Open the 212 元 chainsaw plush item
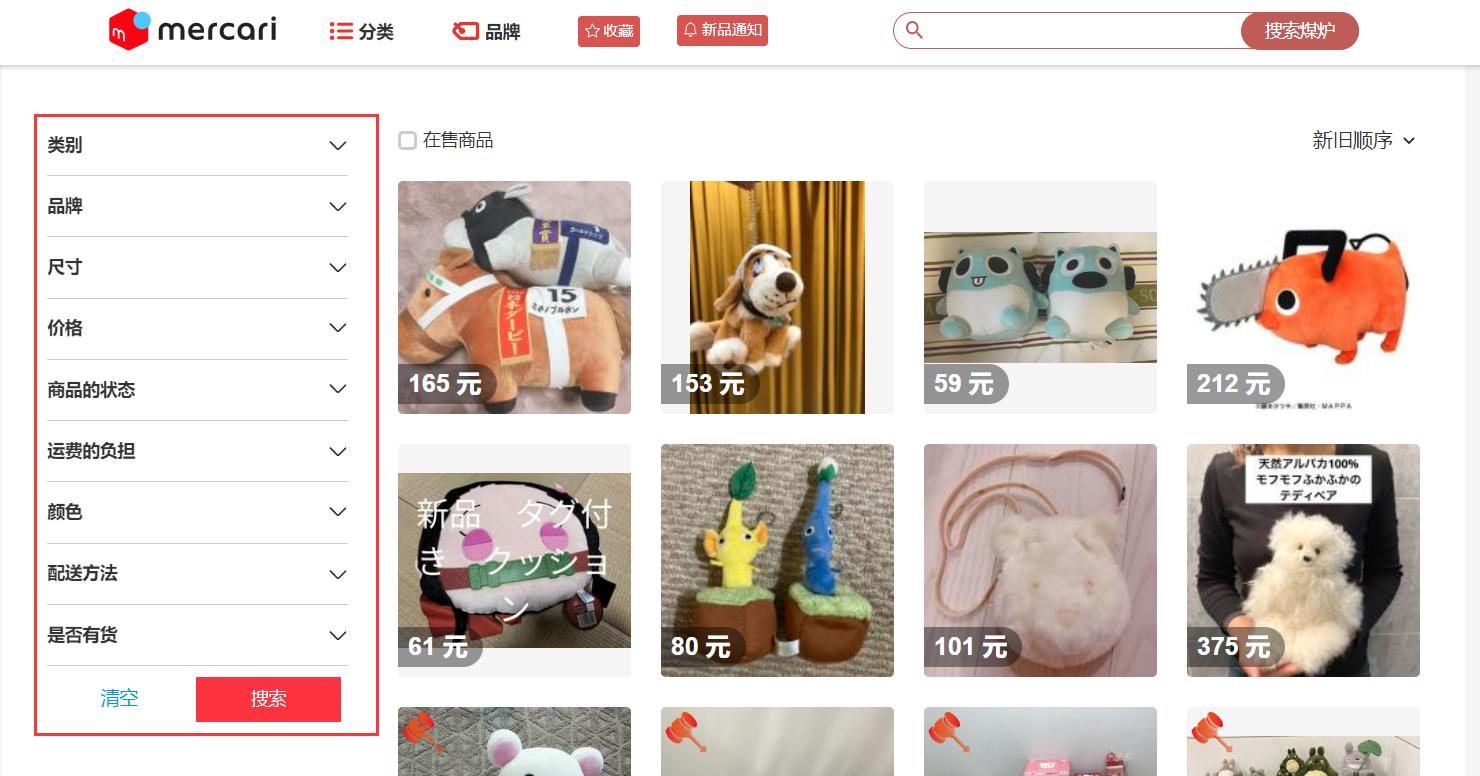The image size is (1480, 776). (x=1302, y=297)
